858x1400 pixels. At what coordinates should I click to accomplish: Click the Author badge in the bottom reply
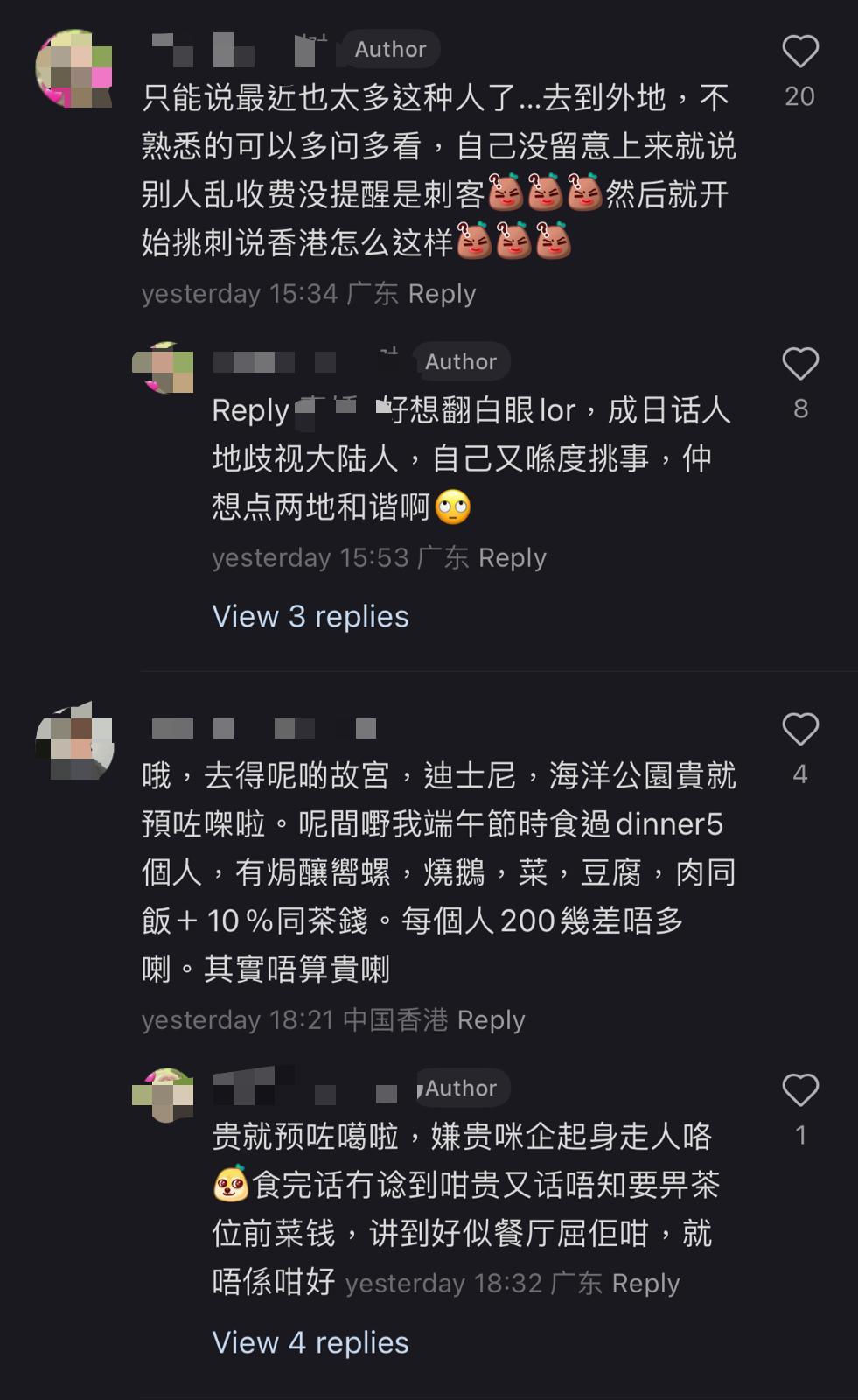[461, 1088]
